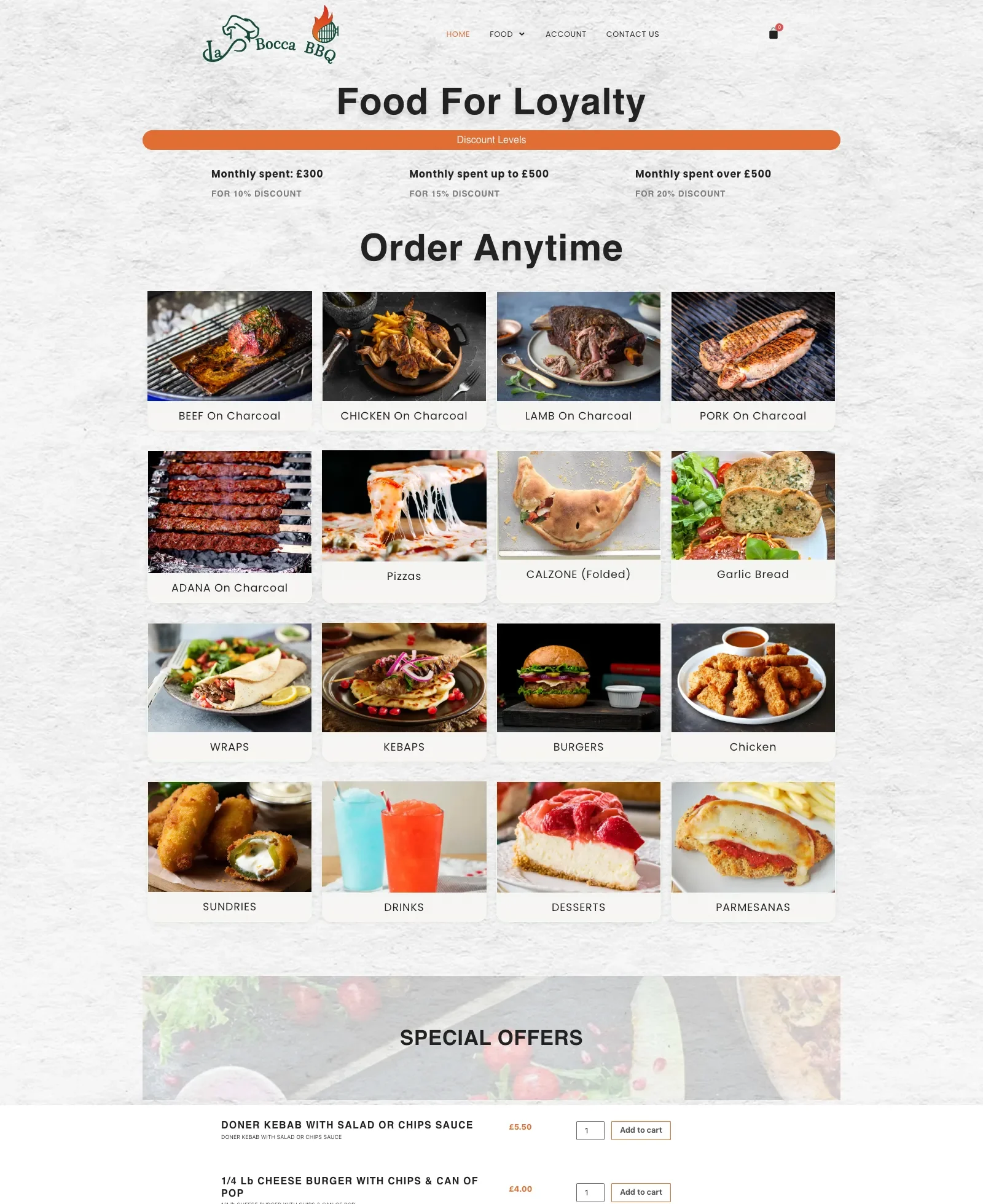Open the DRINKS category
This screenshot has height=1204, width=983.
tap(404, 851)
